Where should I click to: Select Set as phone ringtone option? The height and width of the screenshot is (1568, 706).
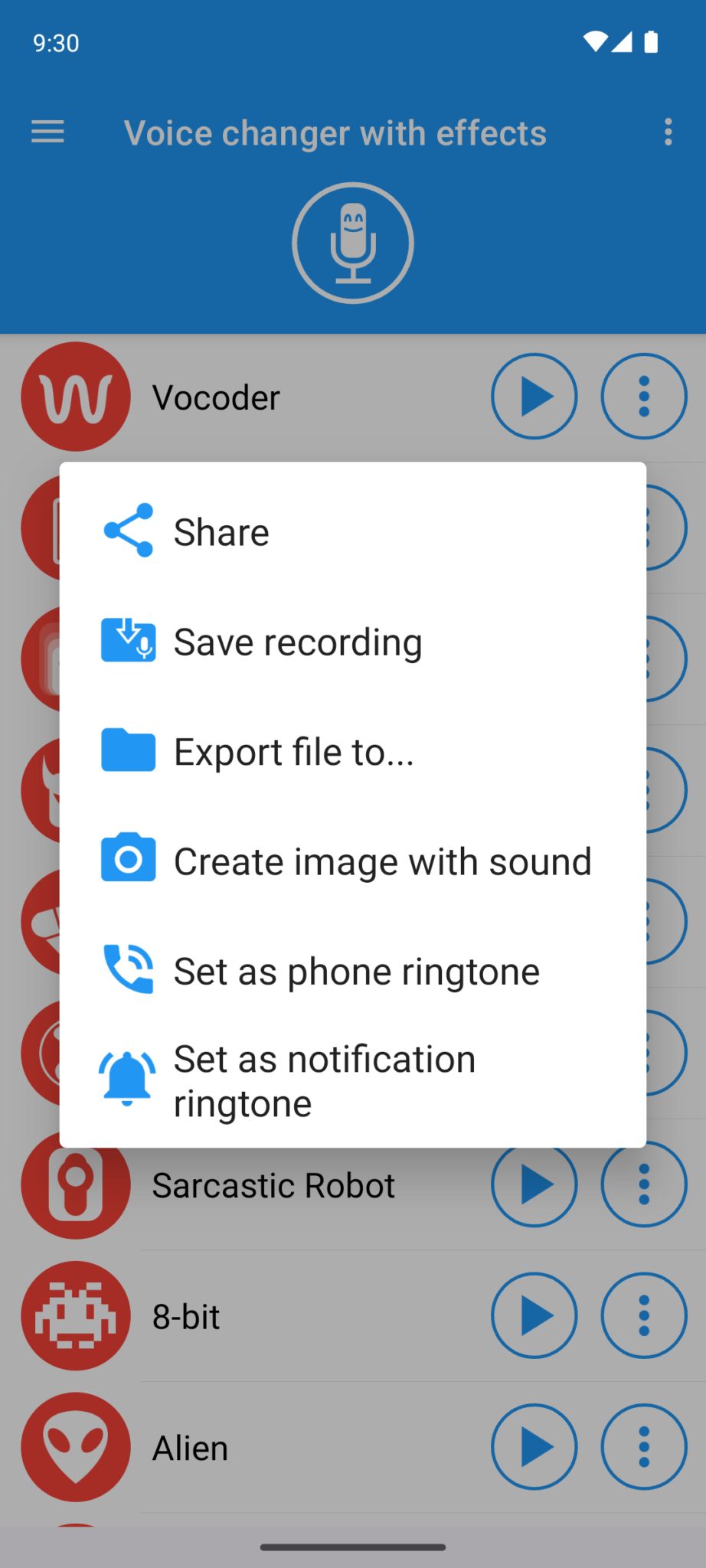tap(357, 969)
